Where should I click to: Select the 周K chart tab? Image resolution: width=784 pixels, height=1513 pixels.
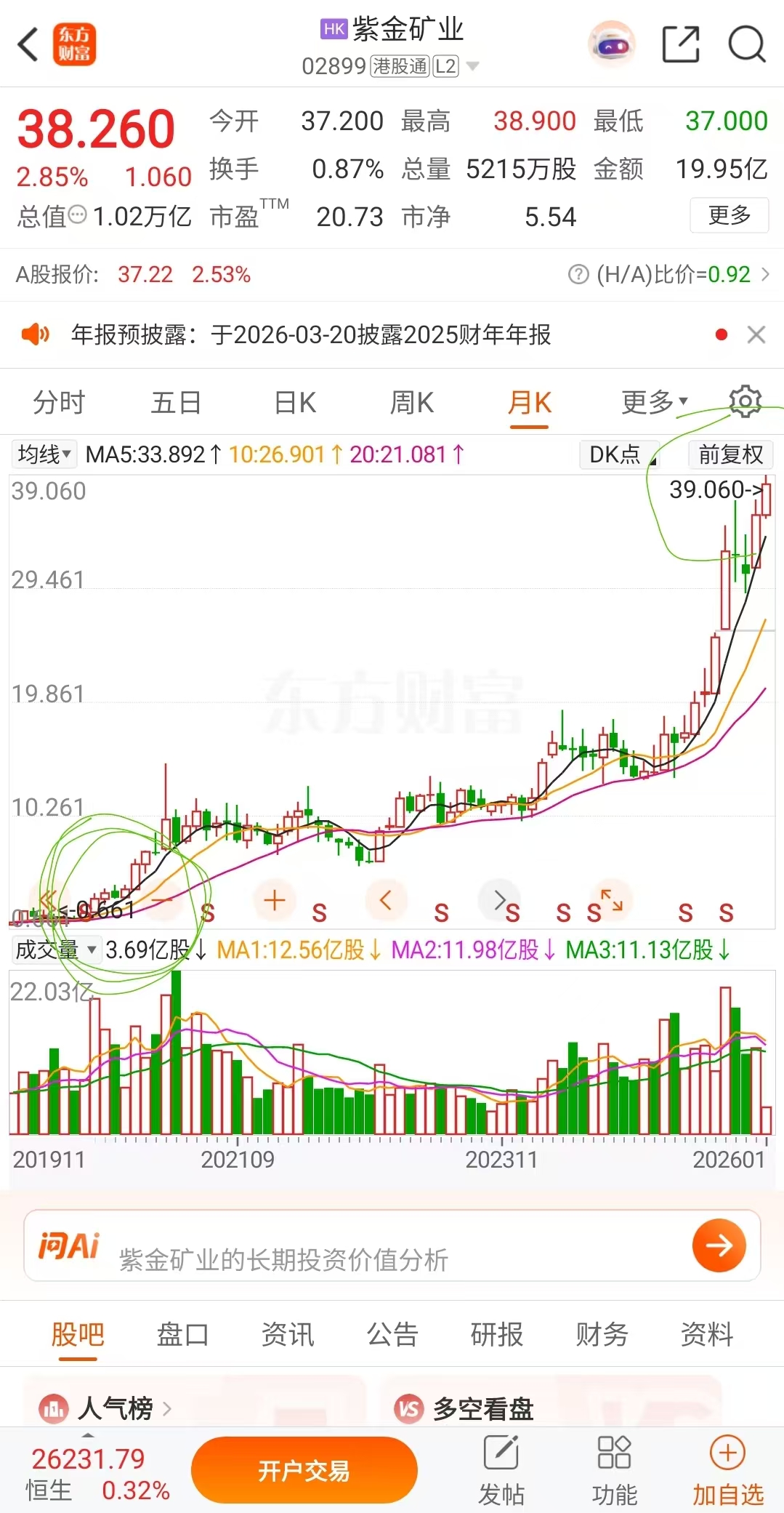[x=412, y=402]
